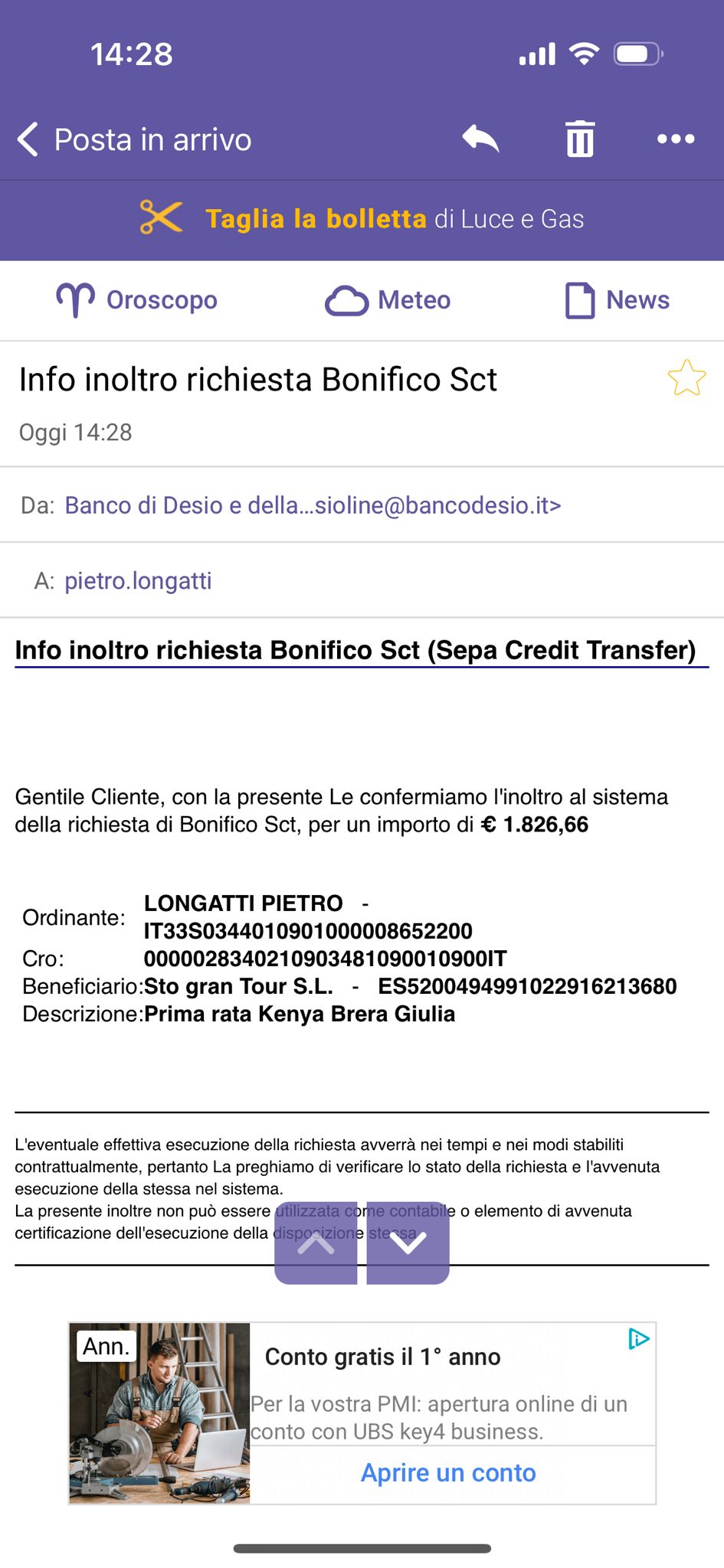
Task: Star this email as favorite
Action: (x=686, y=378)
